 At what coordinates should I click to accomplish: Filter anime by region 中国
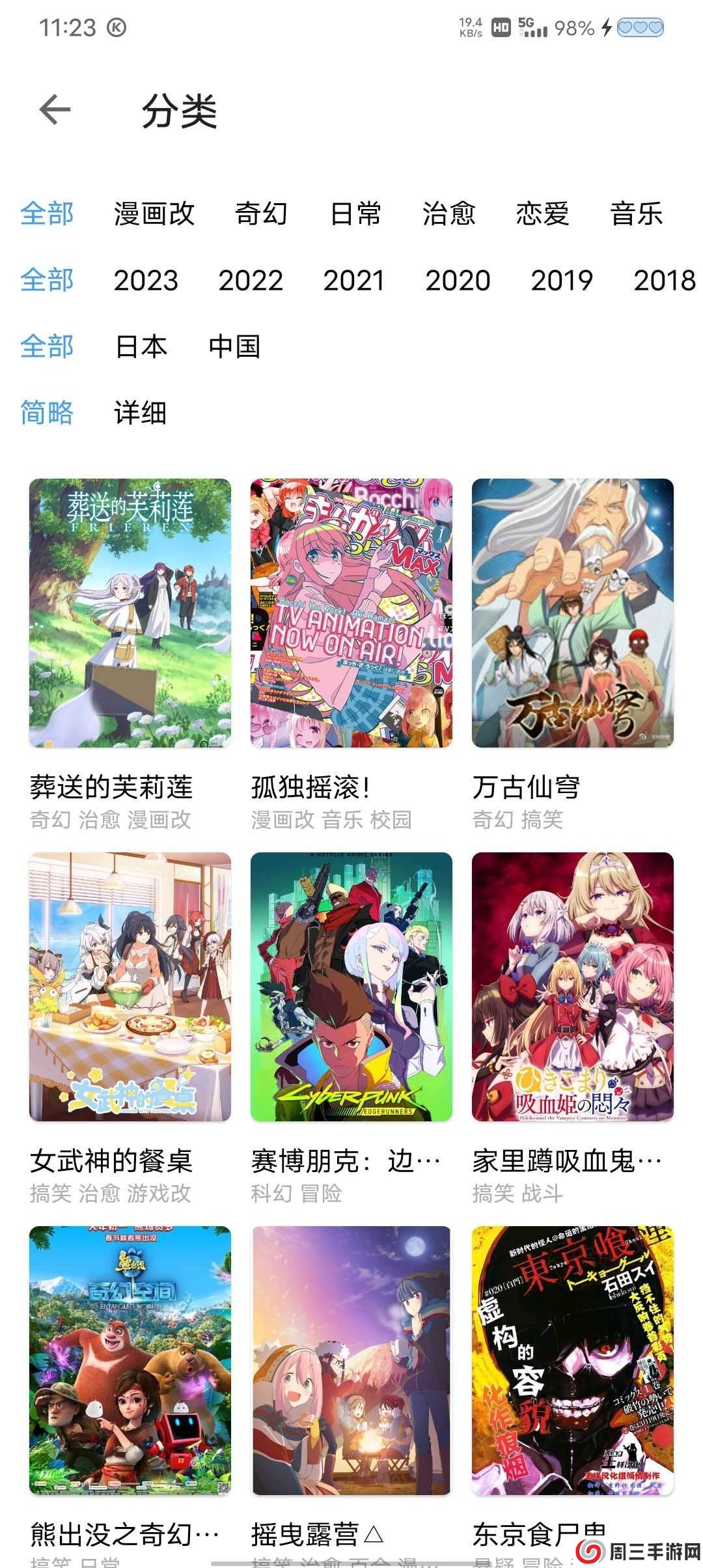pos(234,347)
